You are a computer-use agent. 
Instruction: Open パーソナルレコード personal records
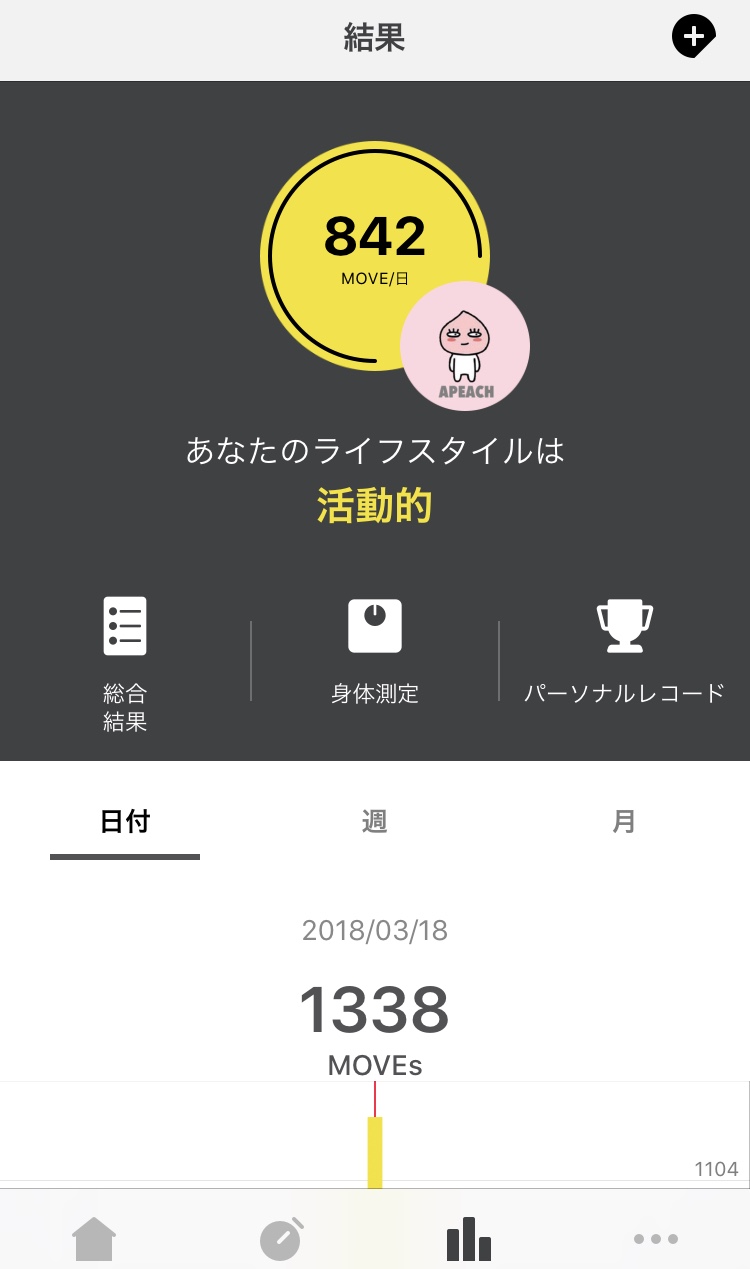click(624, 650)
